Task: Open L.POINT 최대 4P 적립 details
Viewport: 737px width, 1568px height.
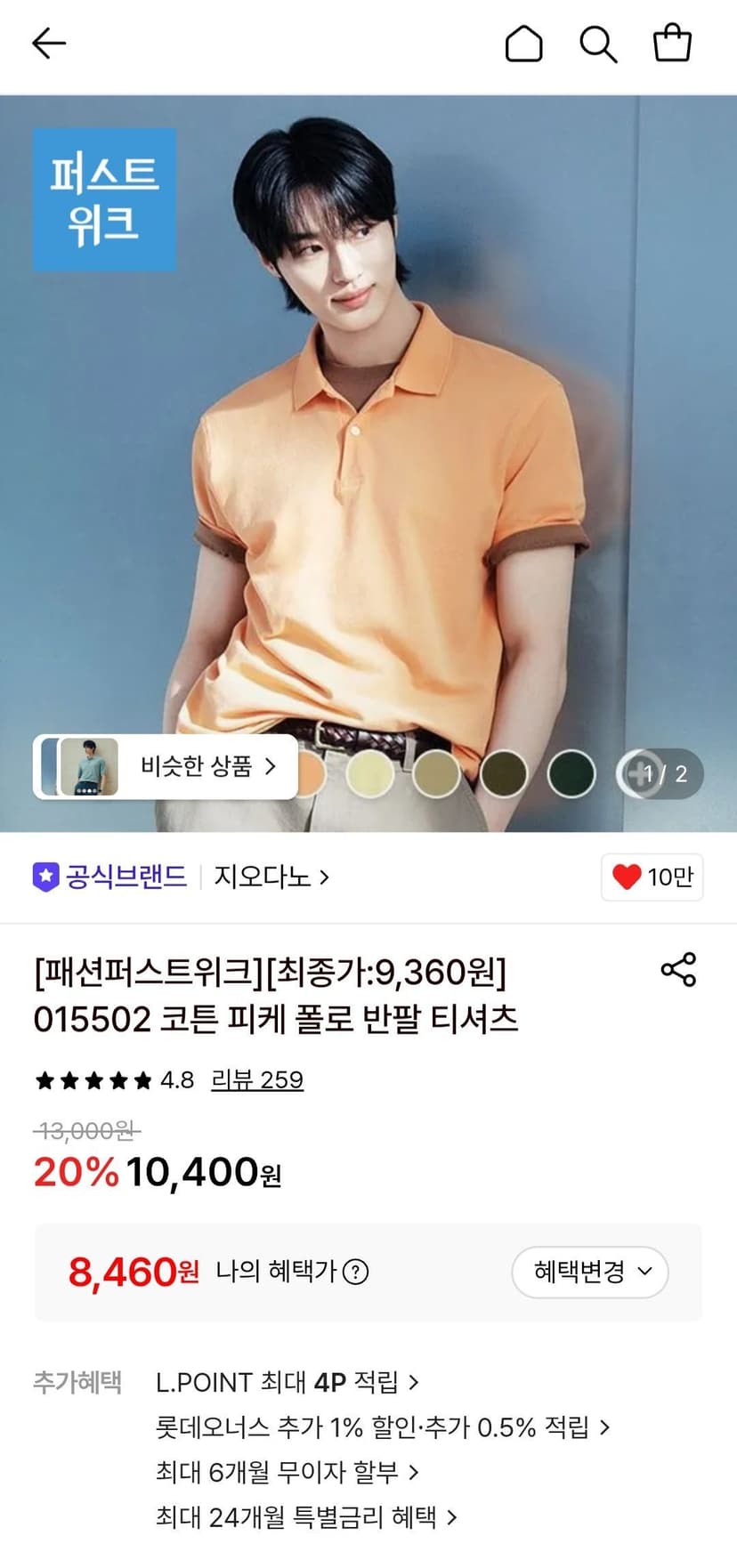Action: (x=287, y=1382)
